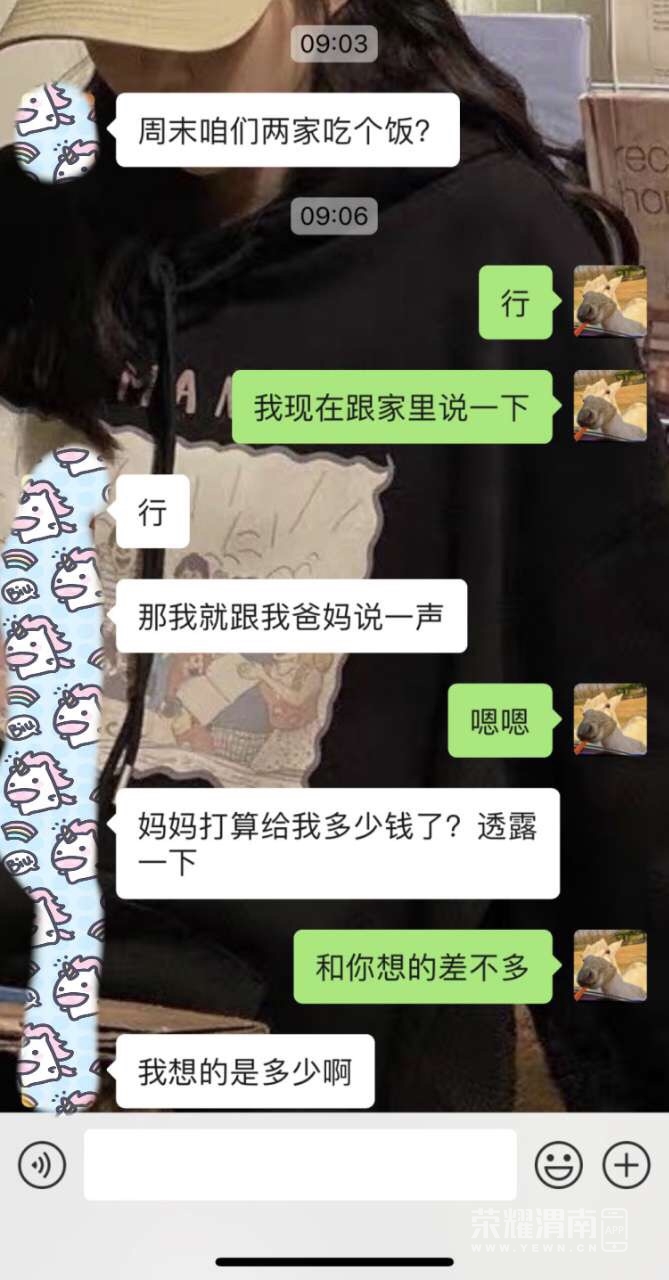Switch to voice message input
This screenshot has height=1280, width=669.
[x=42, y=1165]
